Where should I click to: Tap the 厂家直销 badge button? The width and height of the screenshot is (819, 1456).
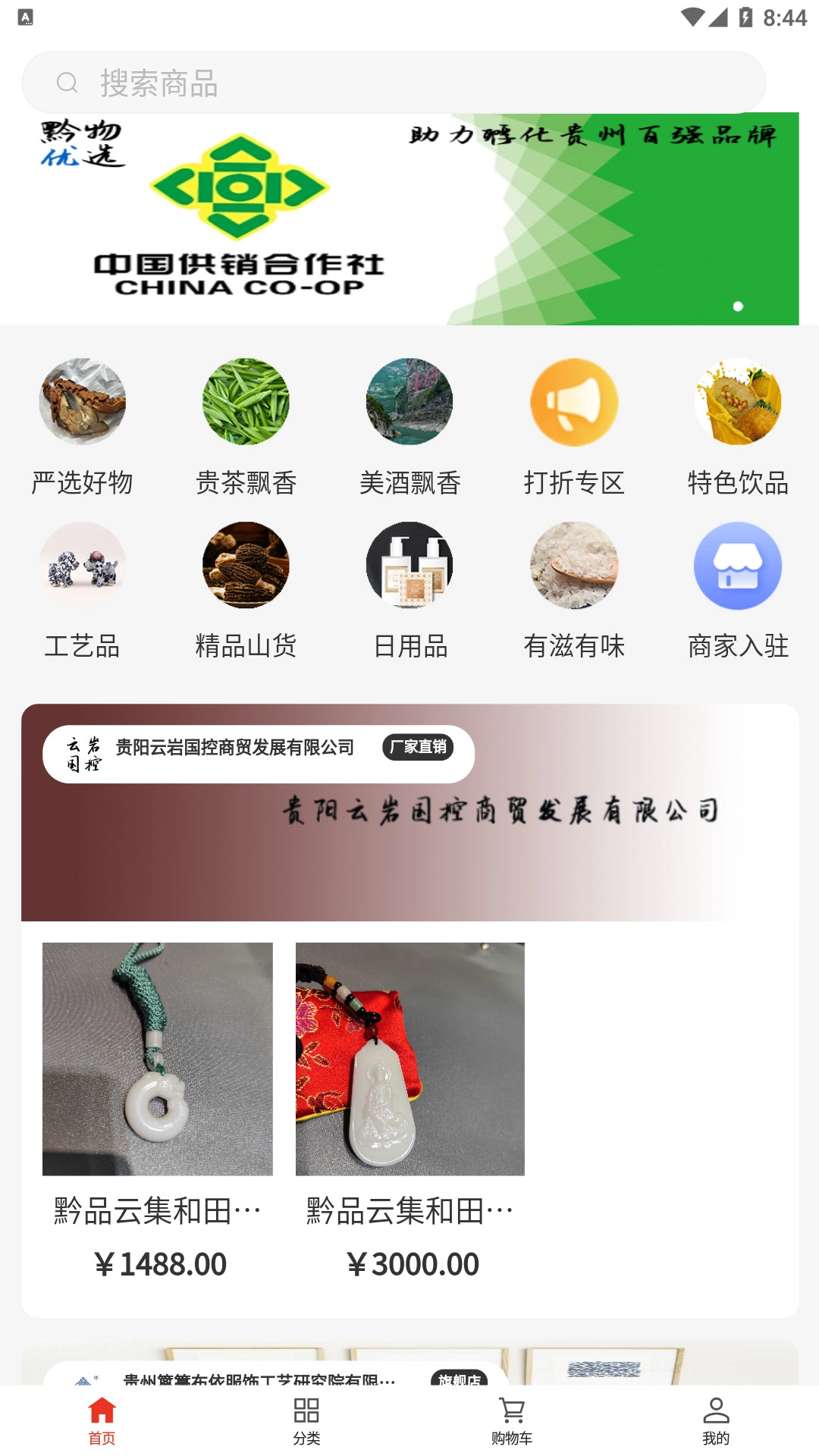click(418, 748)
